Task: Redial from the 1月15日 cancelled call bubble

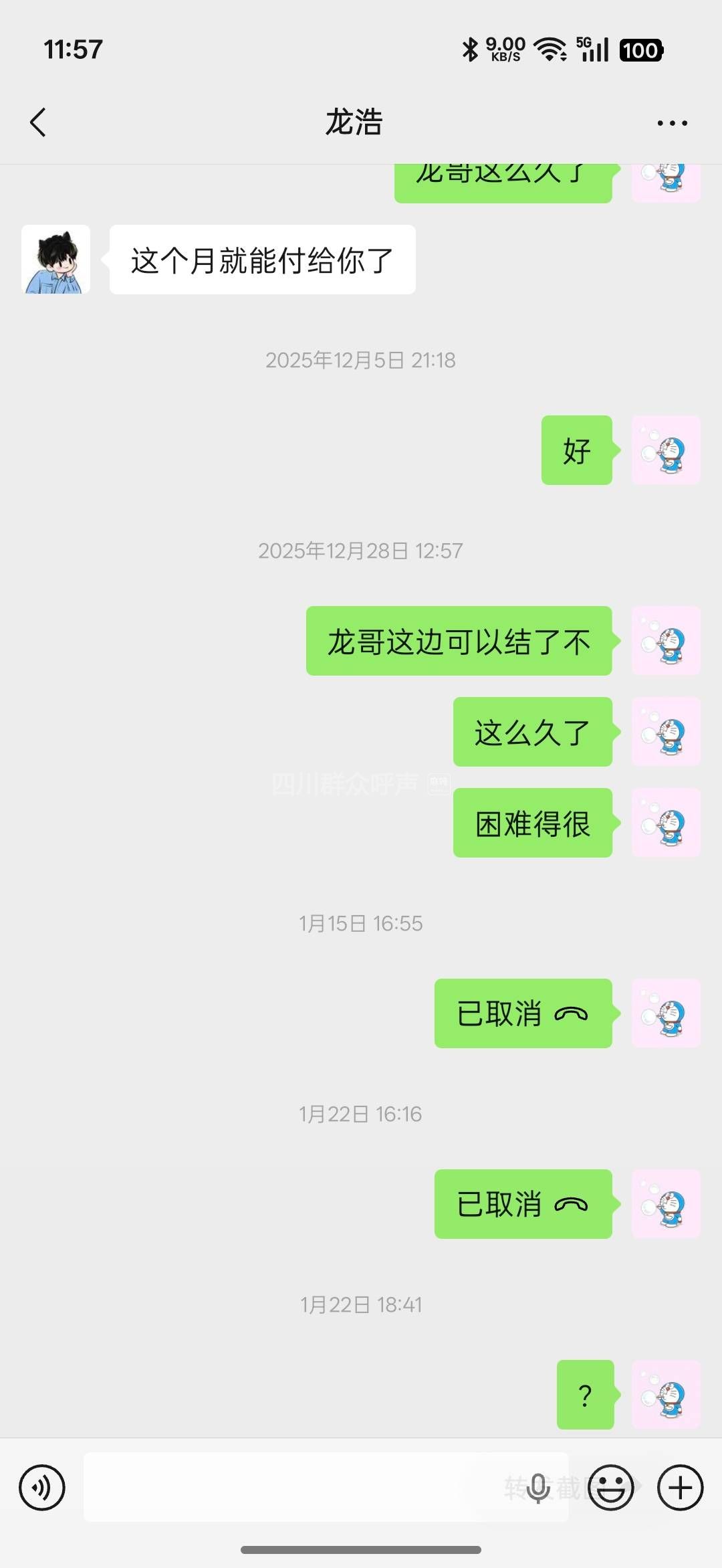Action: pos(523,1013)
